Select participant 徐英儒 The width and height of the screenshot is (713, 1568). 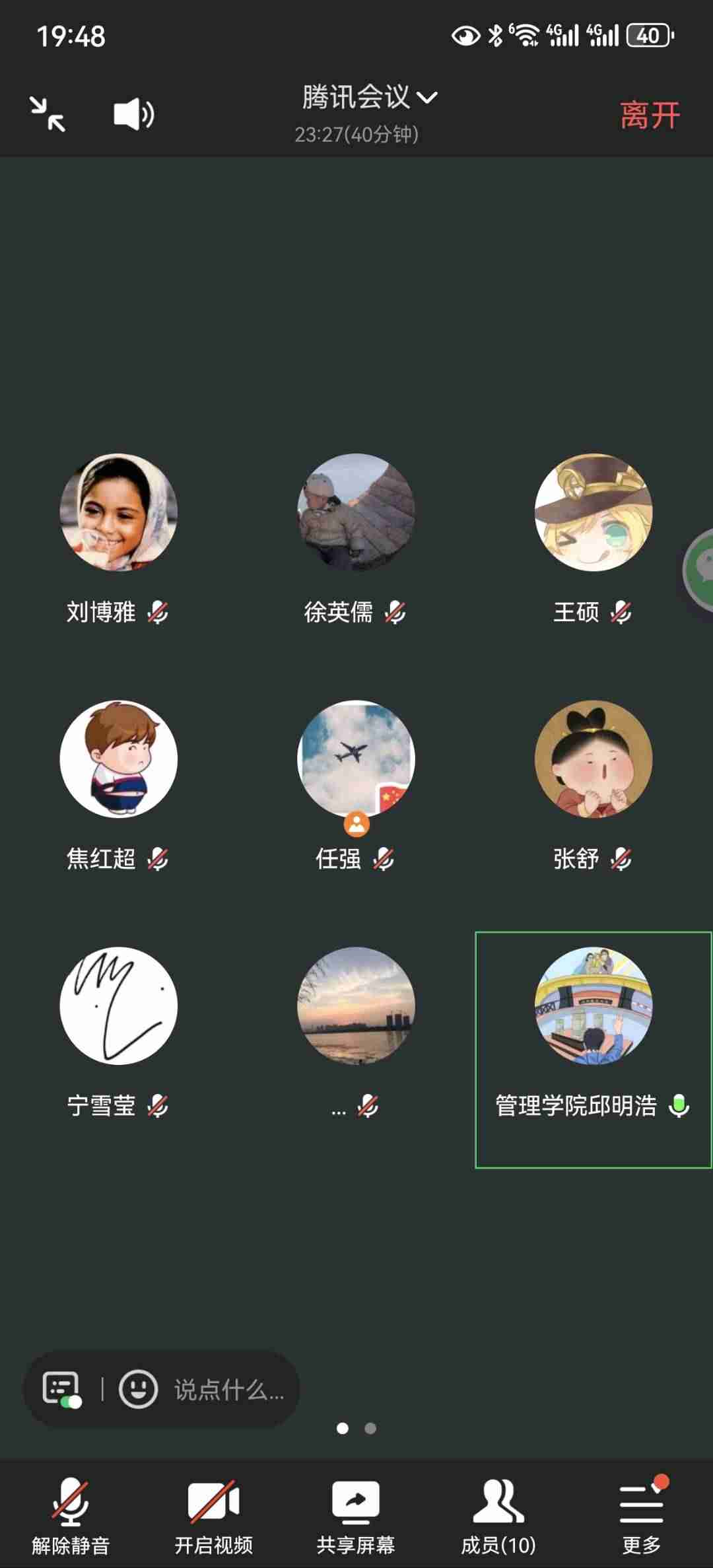point(356,512)
